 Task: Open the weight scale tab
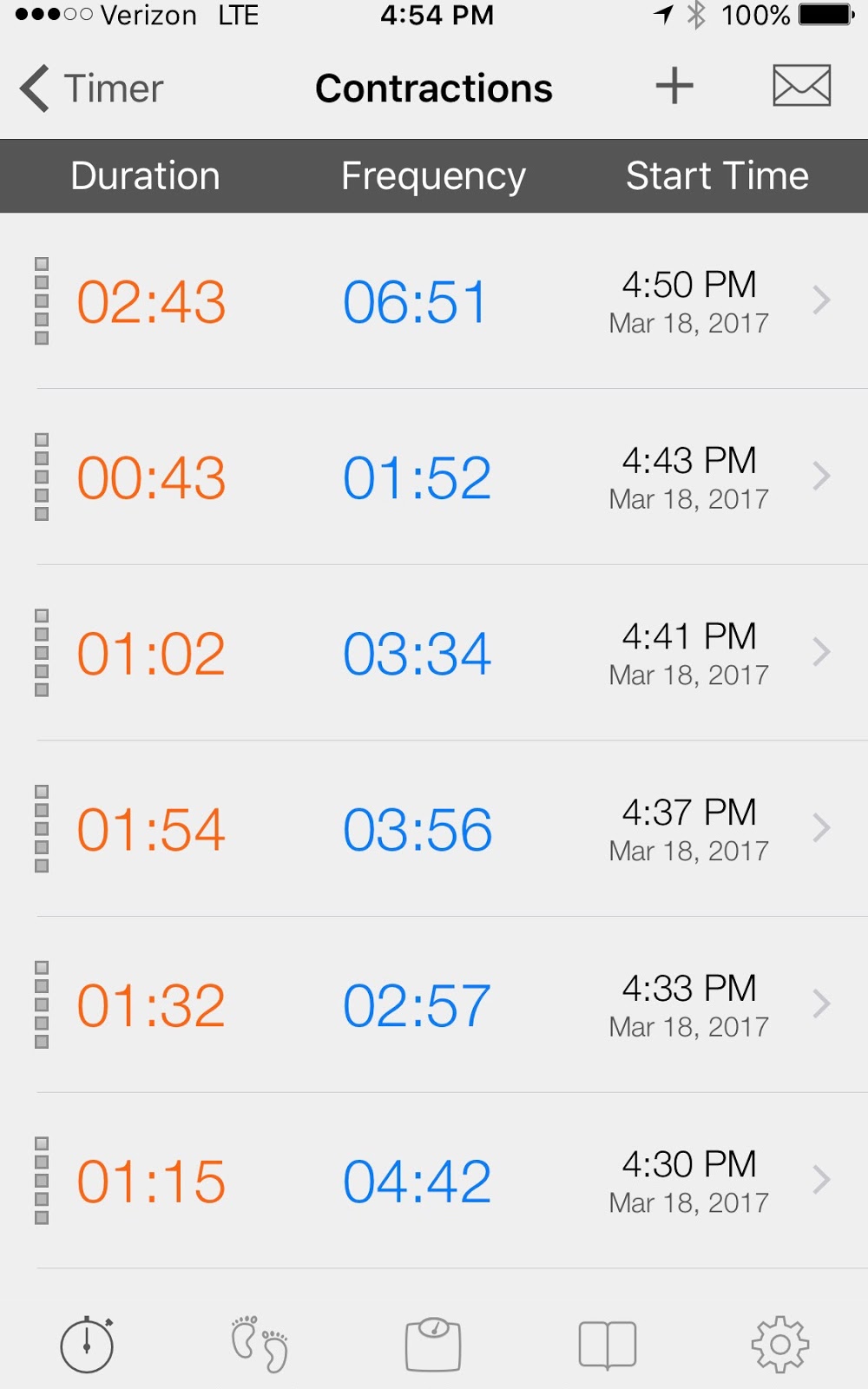[433, 1345]
